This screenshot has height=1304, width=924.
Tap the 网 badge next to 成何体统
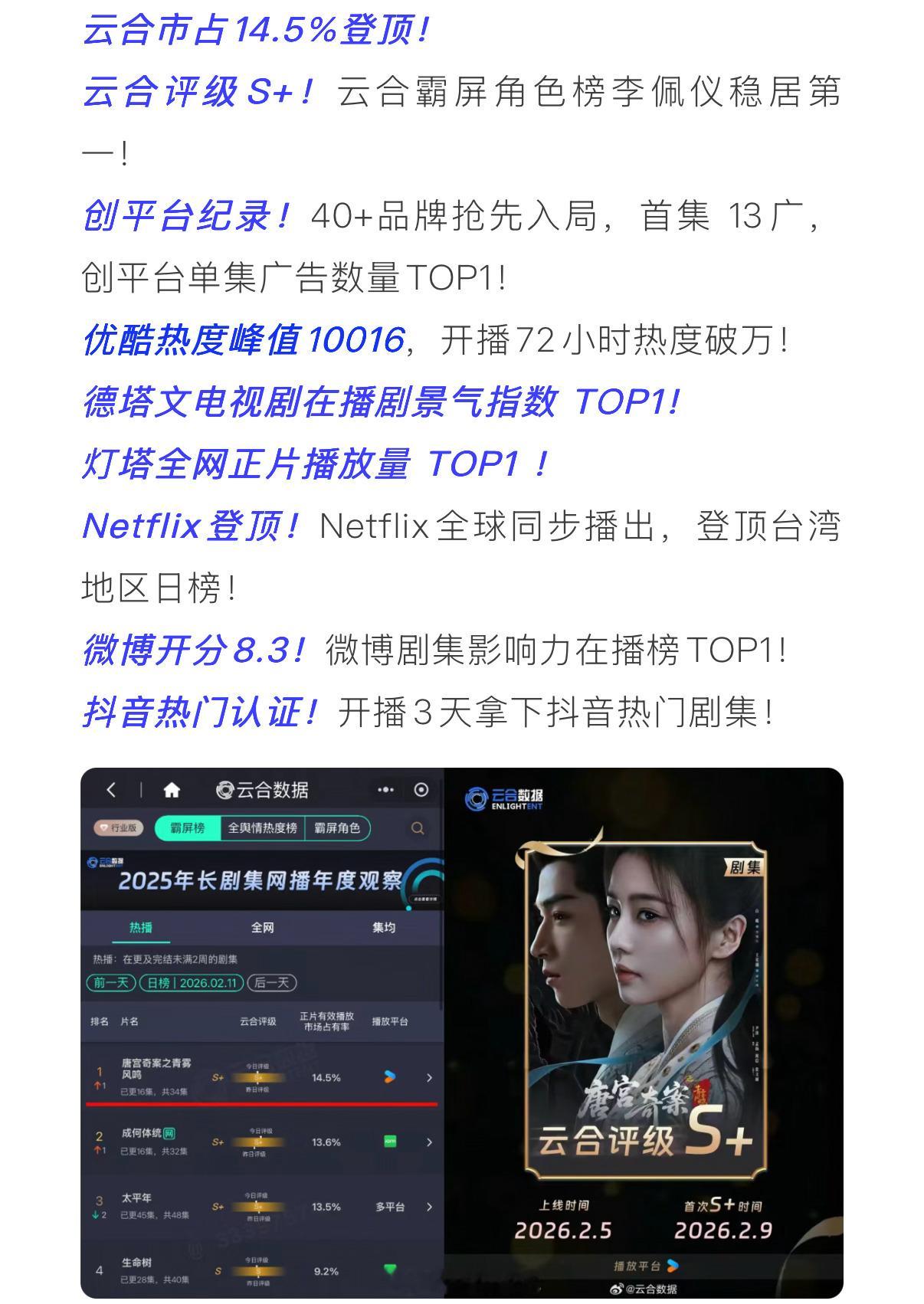[x=170, y=1133]
